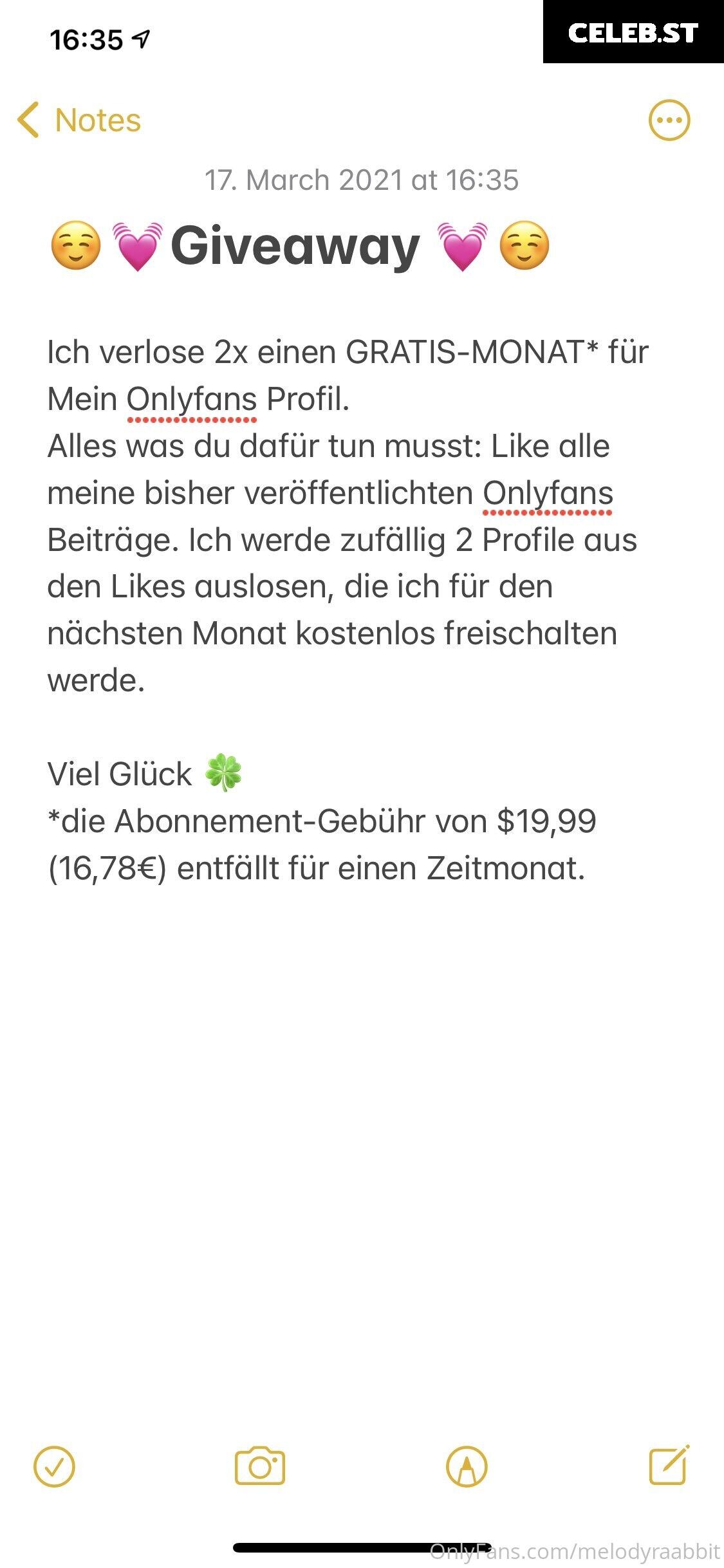The height and width of the screenshot is (1568, 724).
Task: Open the camera to attach a photo
Action: [x=259, y=1466]
